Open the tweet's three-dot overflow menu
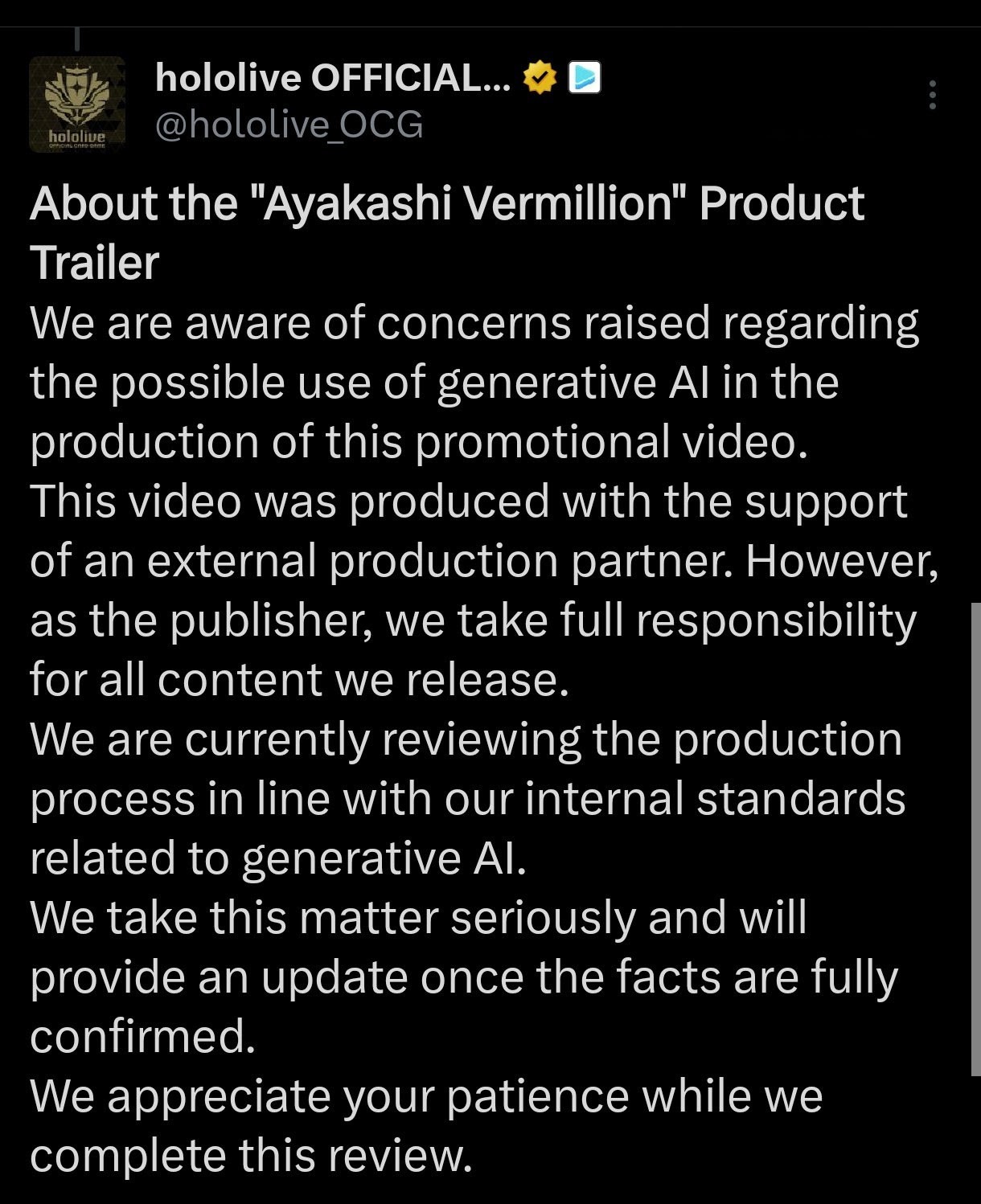 (x=932, y=95)
